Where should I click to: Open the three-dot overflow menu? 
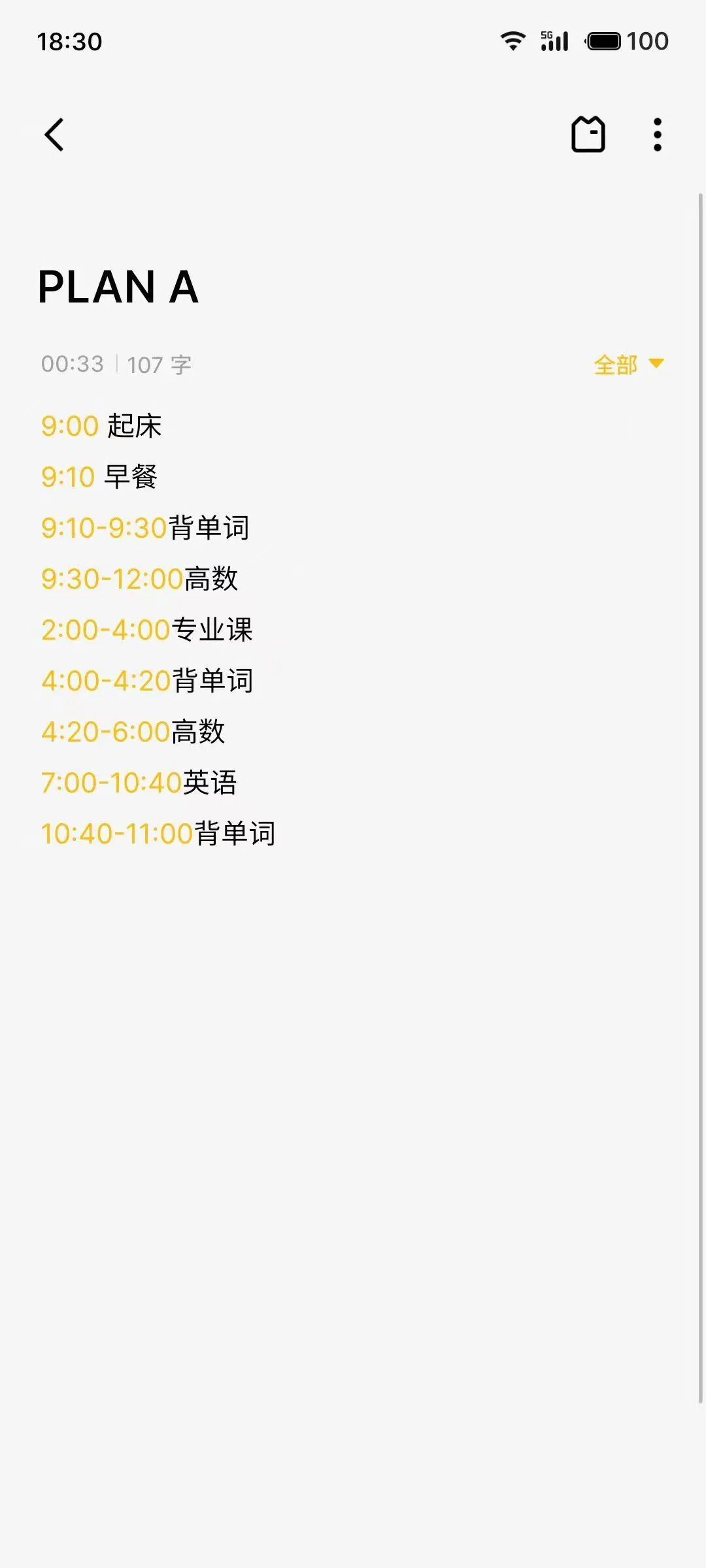[657, 135]
